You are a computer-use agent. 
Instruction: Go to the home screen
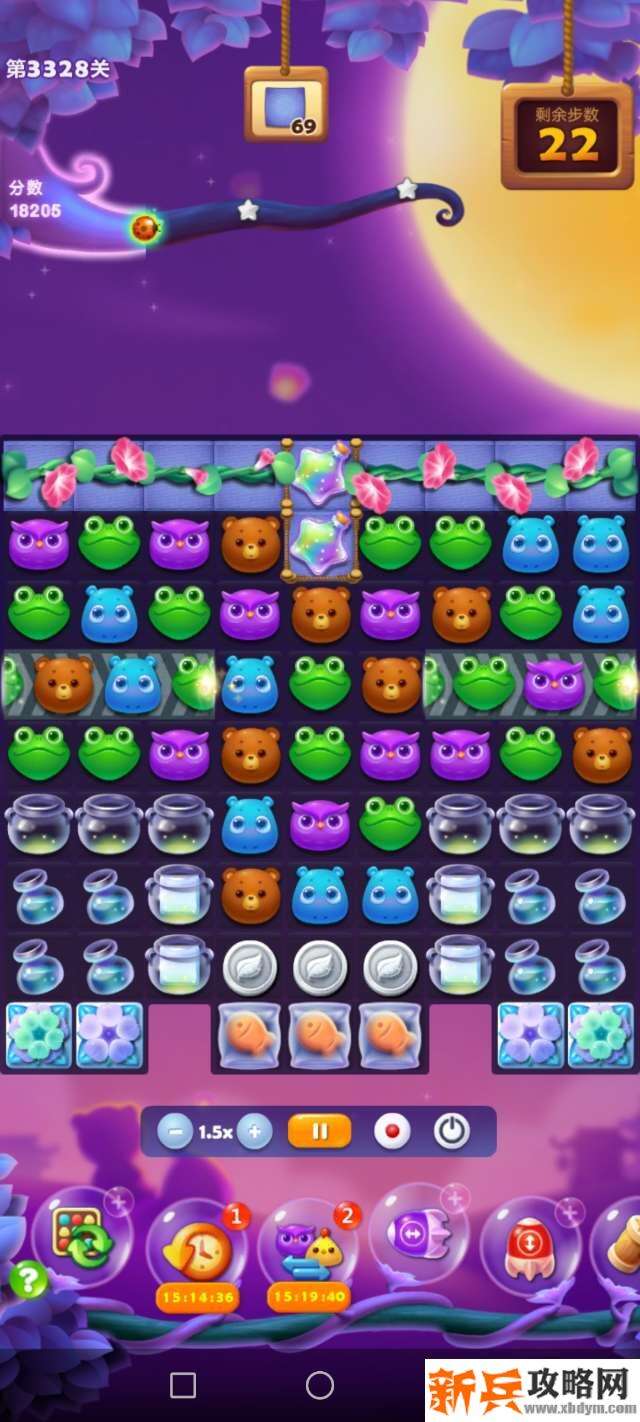(320, 1385)
